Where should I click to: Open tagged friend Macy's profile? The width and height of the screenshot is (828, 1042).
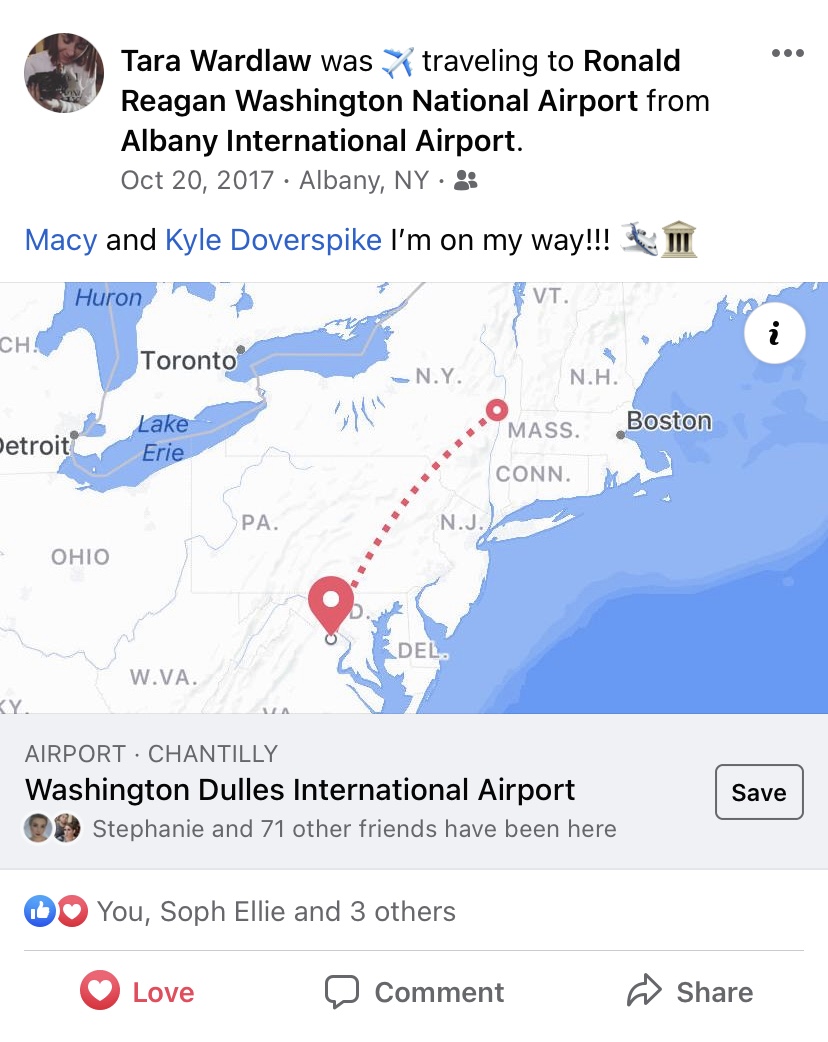(61, 241)
